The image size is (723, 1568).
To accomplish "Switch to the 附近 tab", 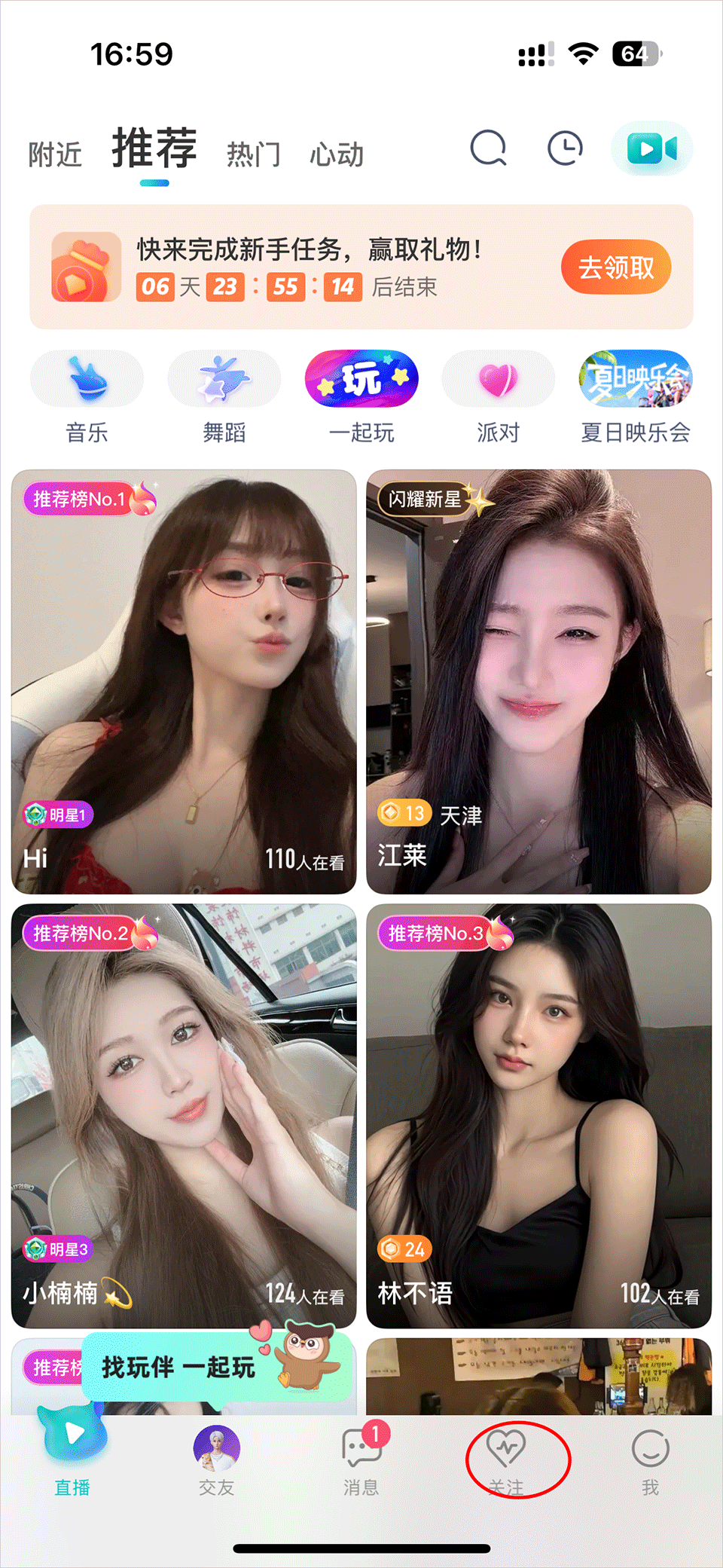I will click(55, 154).
